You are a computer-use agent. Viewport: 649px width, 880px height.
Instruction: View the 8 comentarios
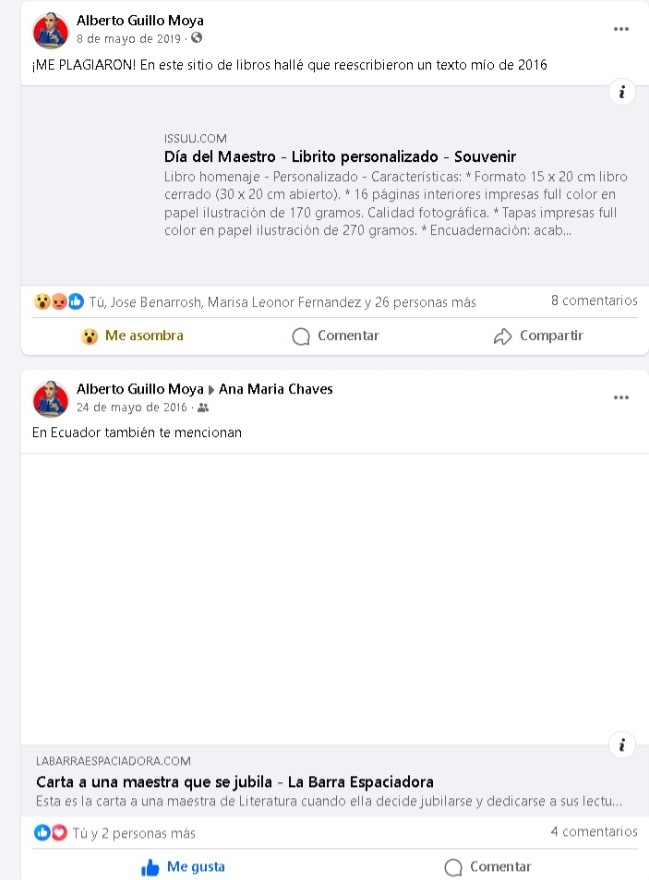[x=593, y=301]
